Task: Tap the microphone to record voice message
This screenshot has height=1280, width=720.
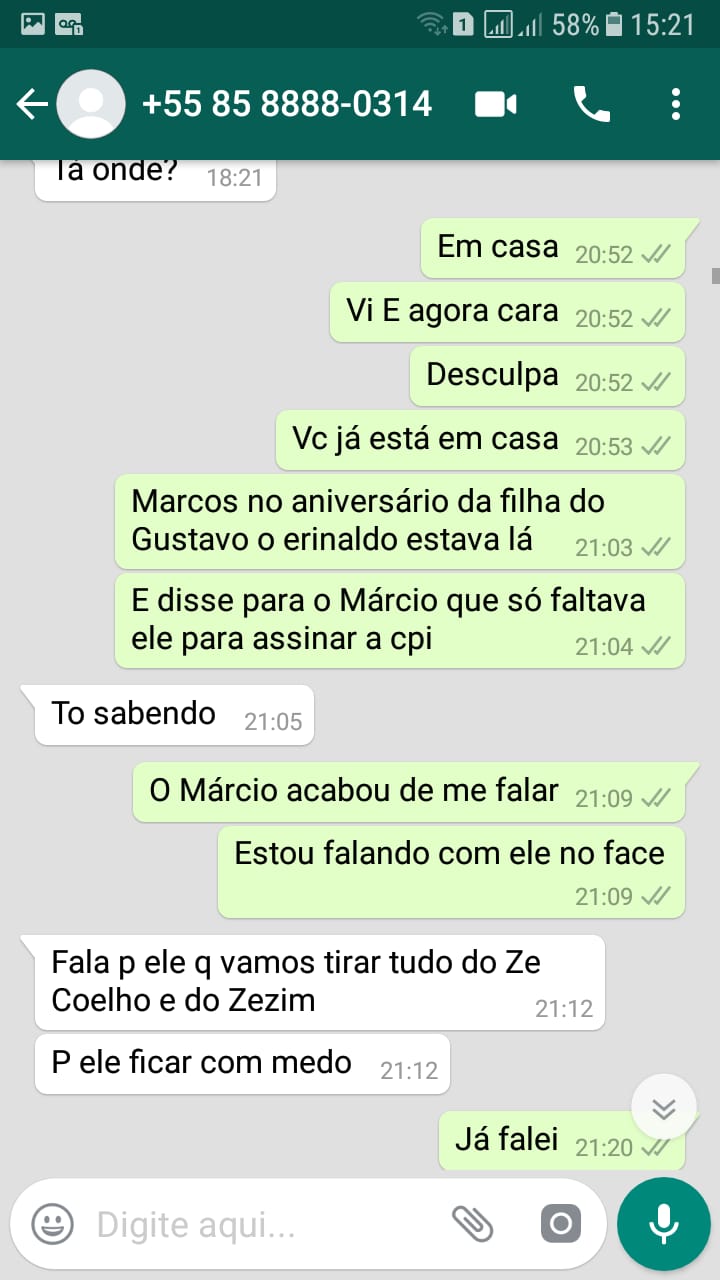Action: (x=663, y=1223)
